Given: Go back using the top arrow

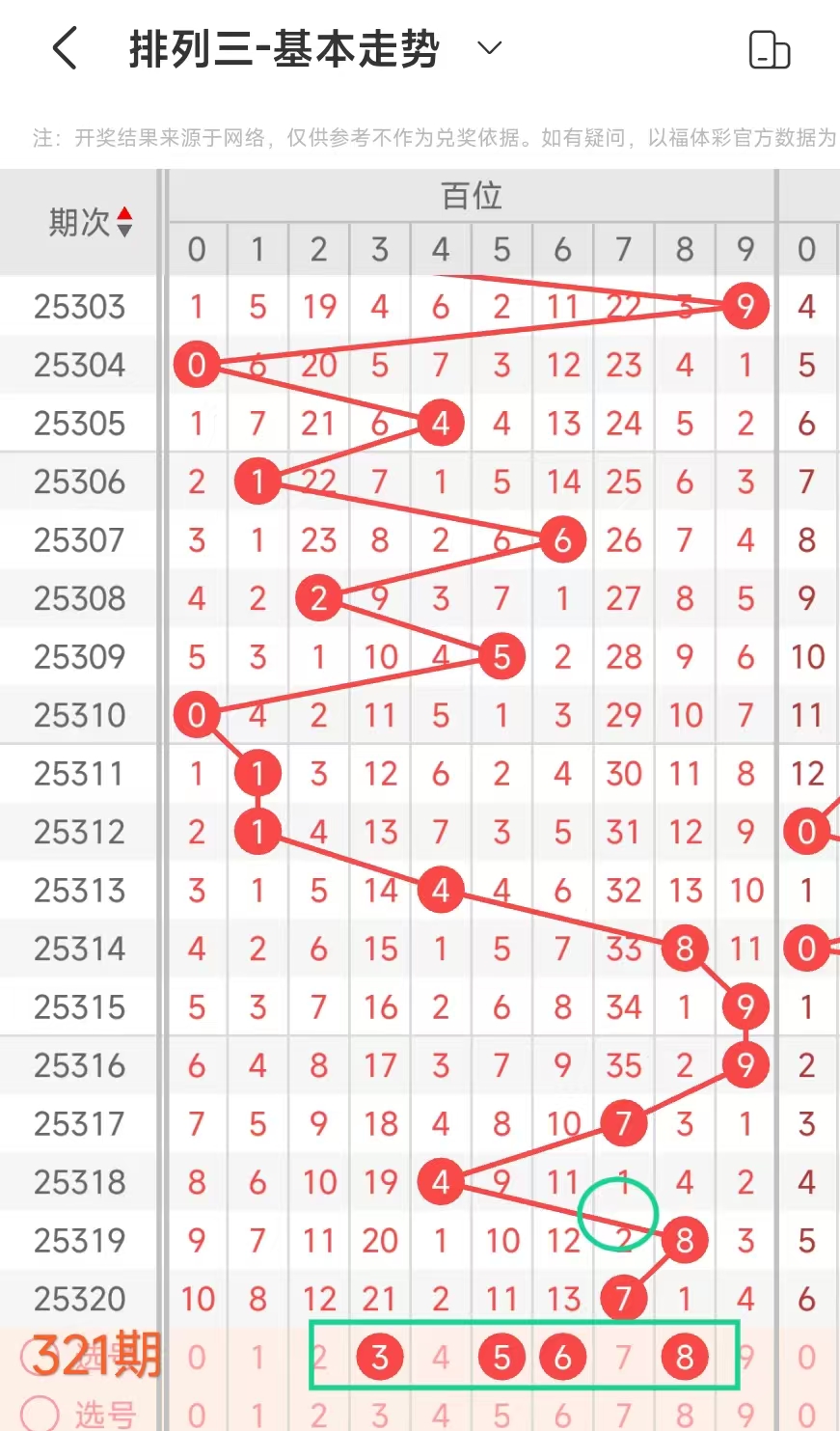Looking at the screenshot, I should tap(66, 49).
